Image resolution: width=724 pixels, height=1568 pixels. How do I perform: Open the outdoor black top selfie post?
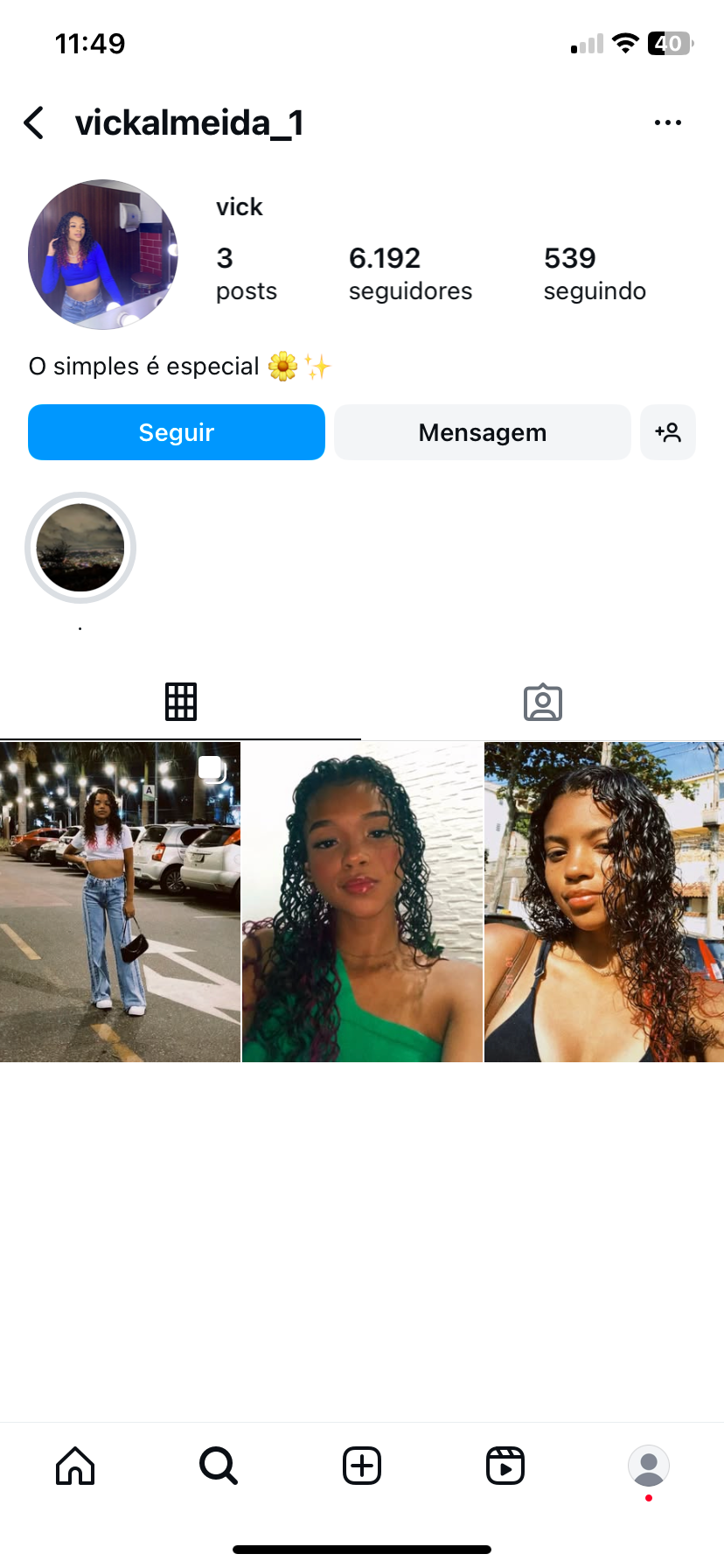[604, 902]
